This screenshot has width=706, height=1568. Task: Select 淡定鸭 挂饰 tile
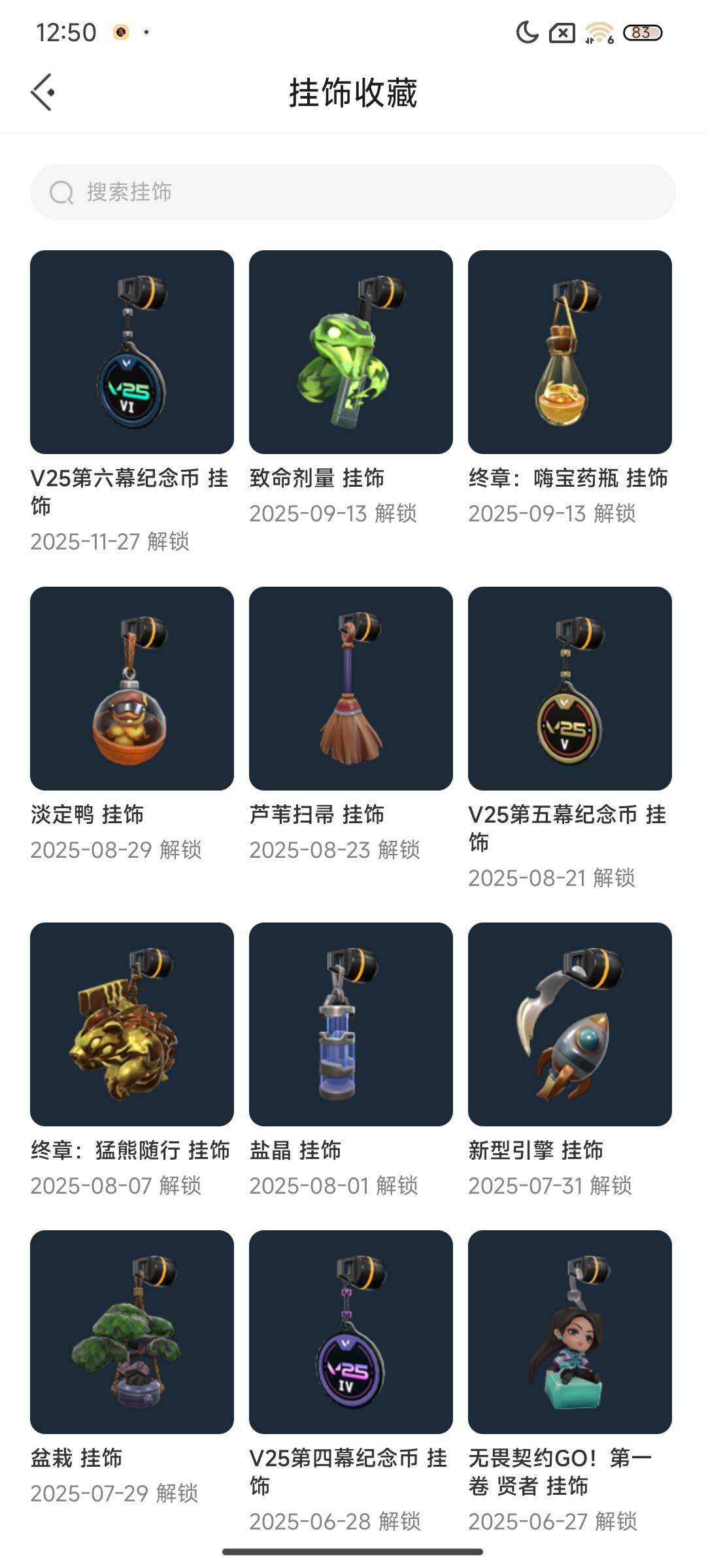tap(132, 688)
